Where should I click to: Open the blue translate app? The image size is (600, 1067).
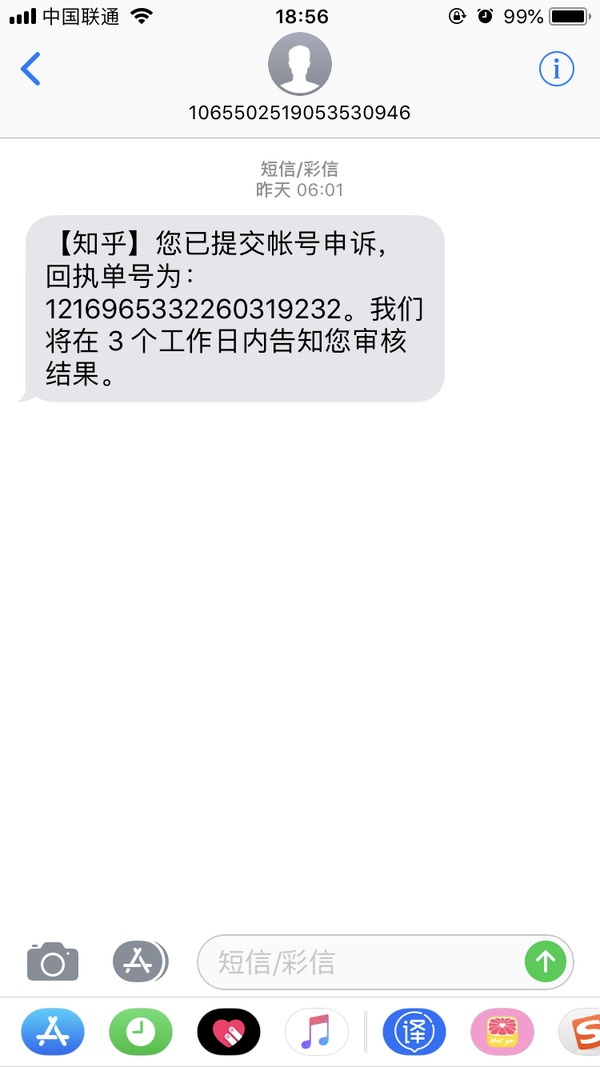(x=413, y=1031)
